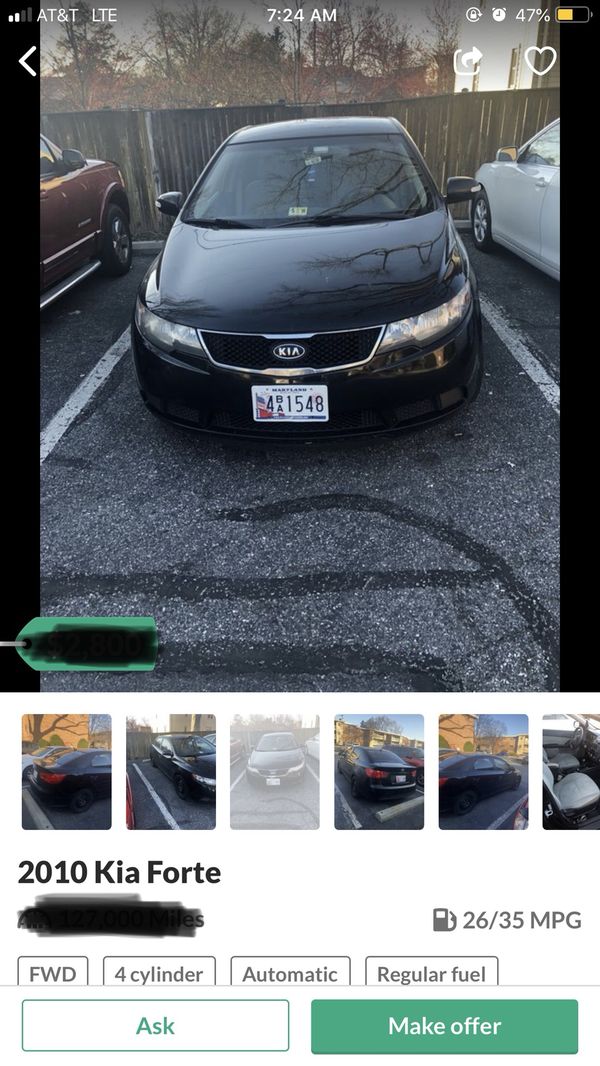This screenshot has width=600, height=1066.
Task: Open the fourth thumbnail with apartment building
Action: [x=379, y=772]
